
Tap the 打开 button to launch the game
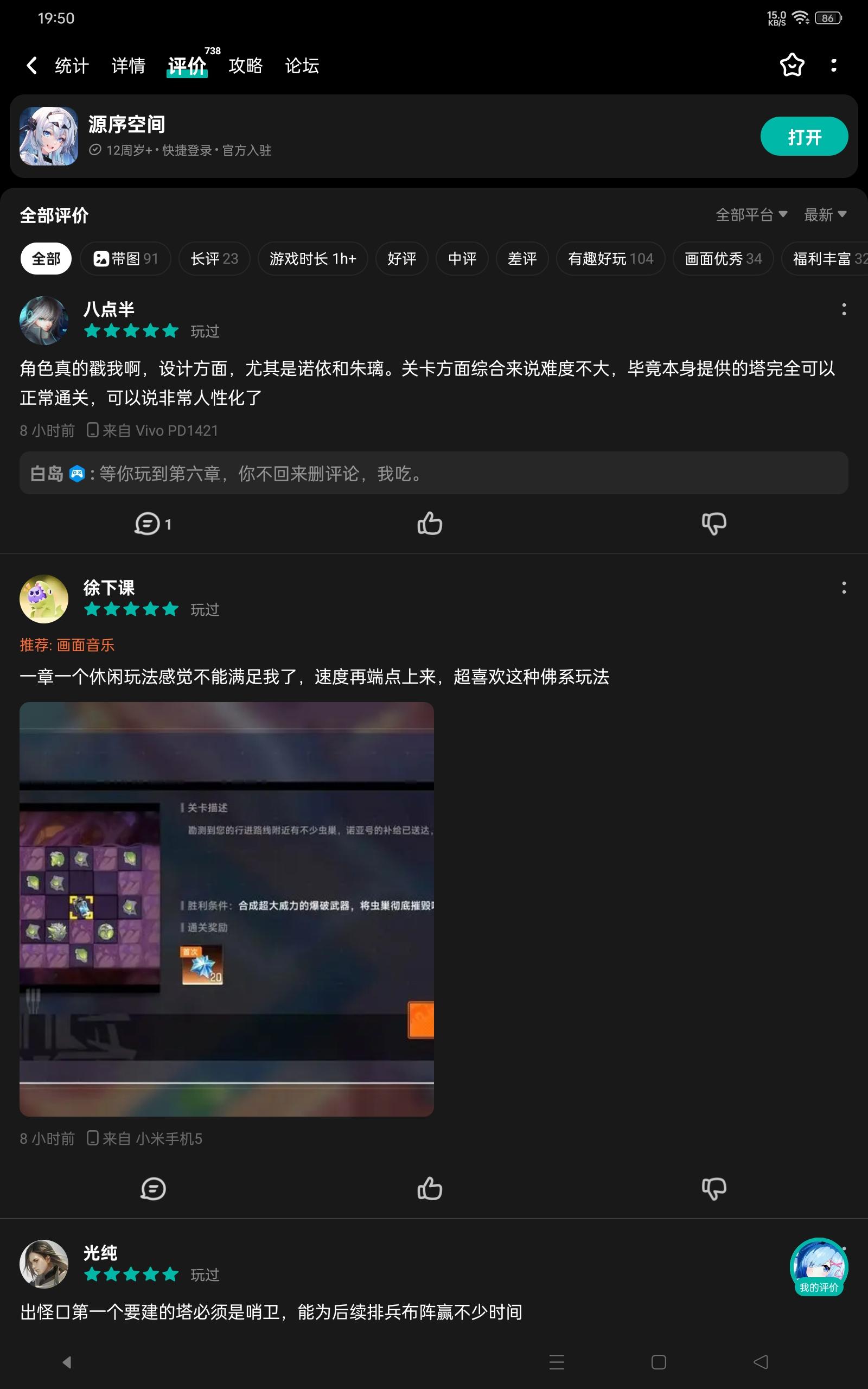coord(803,136)
